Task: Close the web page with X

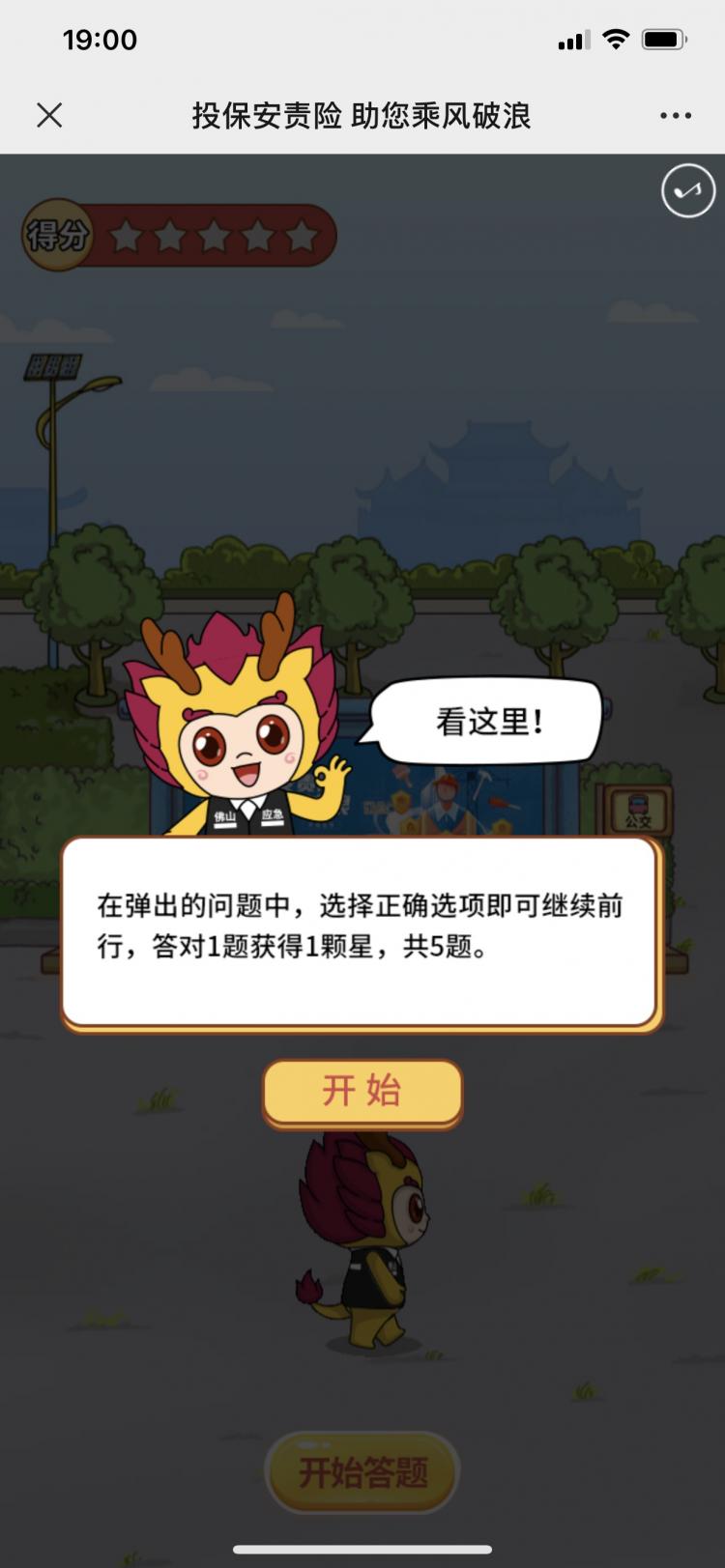Action: [x=49, y=116]
